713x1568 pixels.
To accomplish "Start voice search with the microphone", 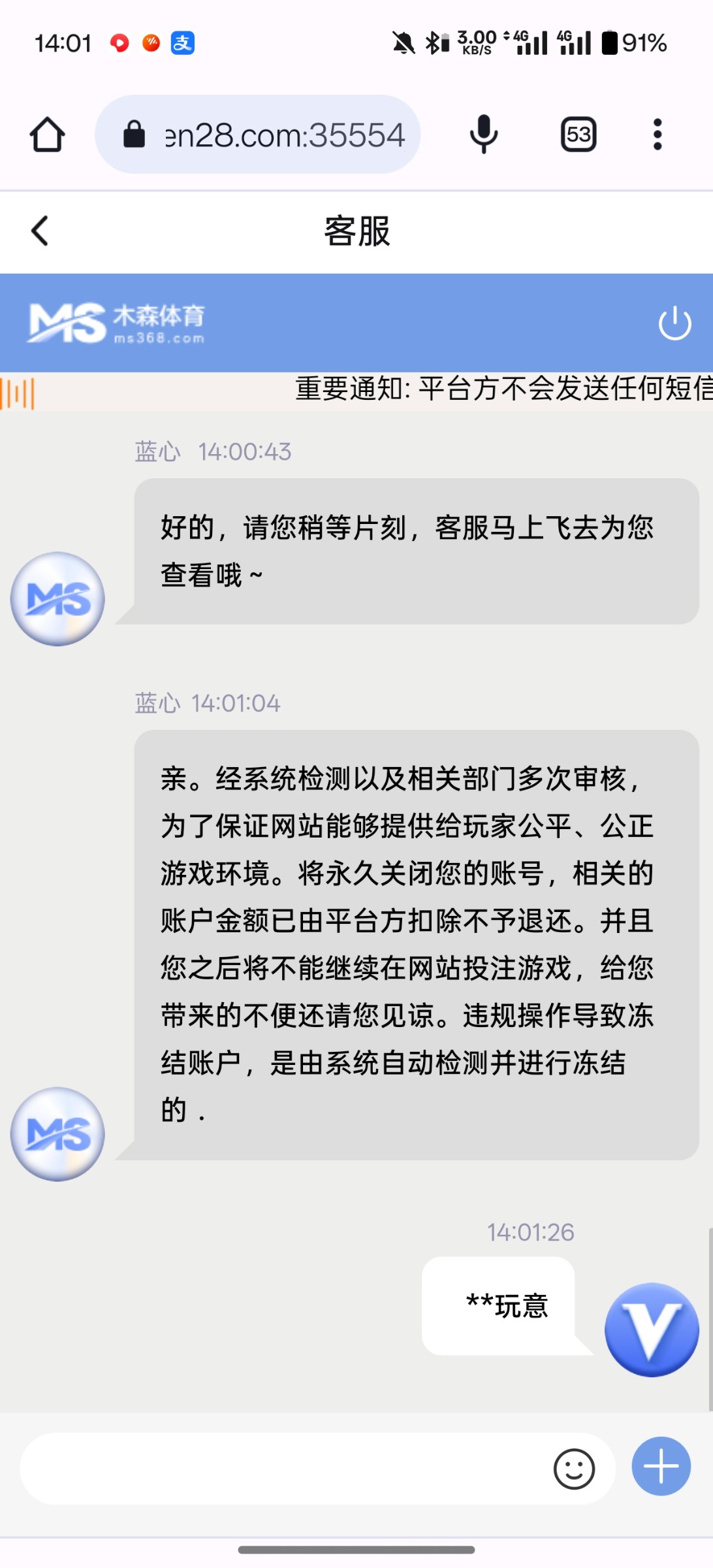I will tap(483, 135).
